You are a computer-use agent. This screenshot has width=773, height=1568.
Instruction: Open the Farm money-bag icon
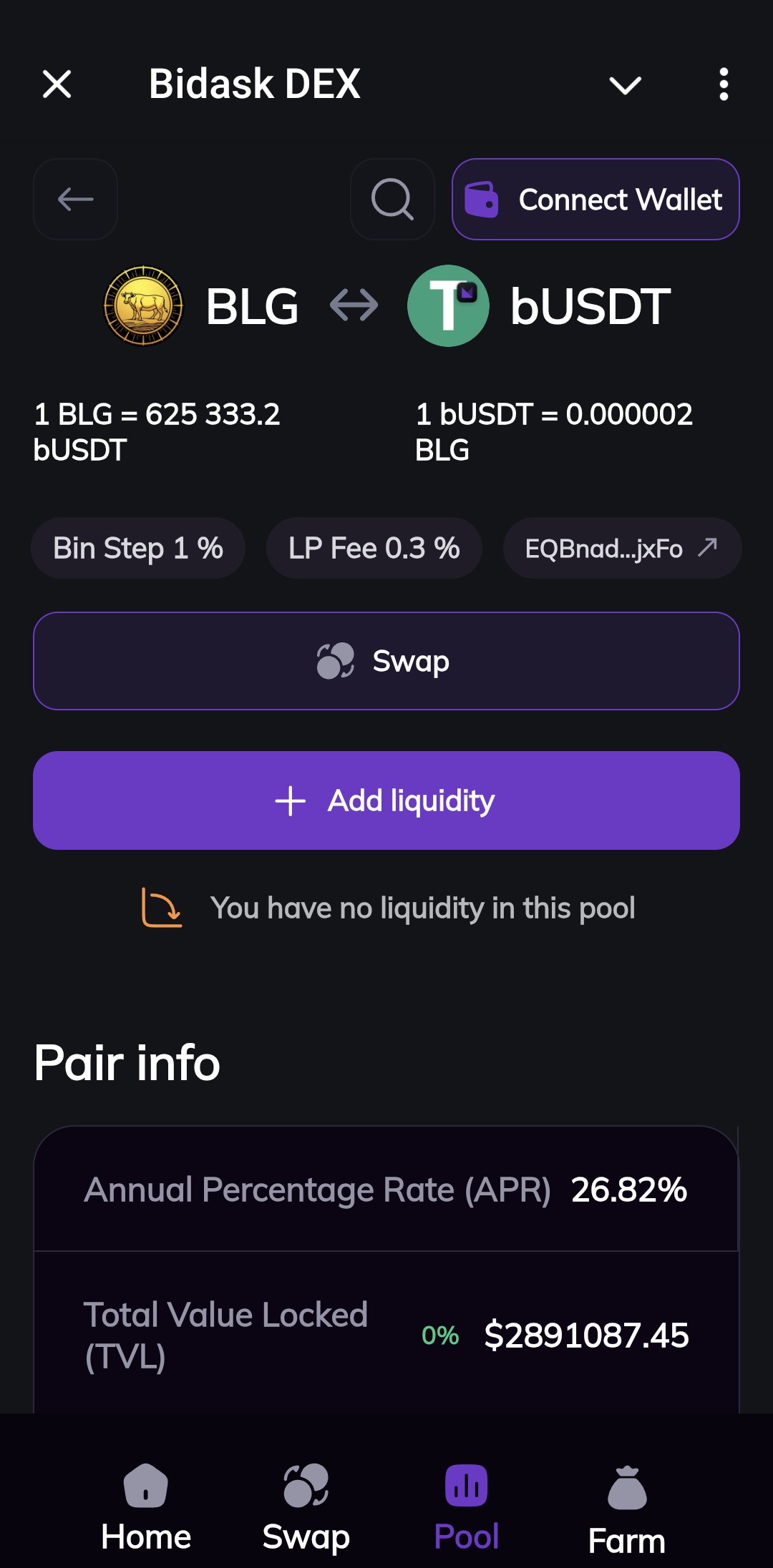pyautogui.click(x=627, y=1486)
